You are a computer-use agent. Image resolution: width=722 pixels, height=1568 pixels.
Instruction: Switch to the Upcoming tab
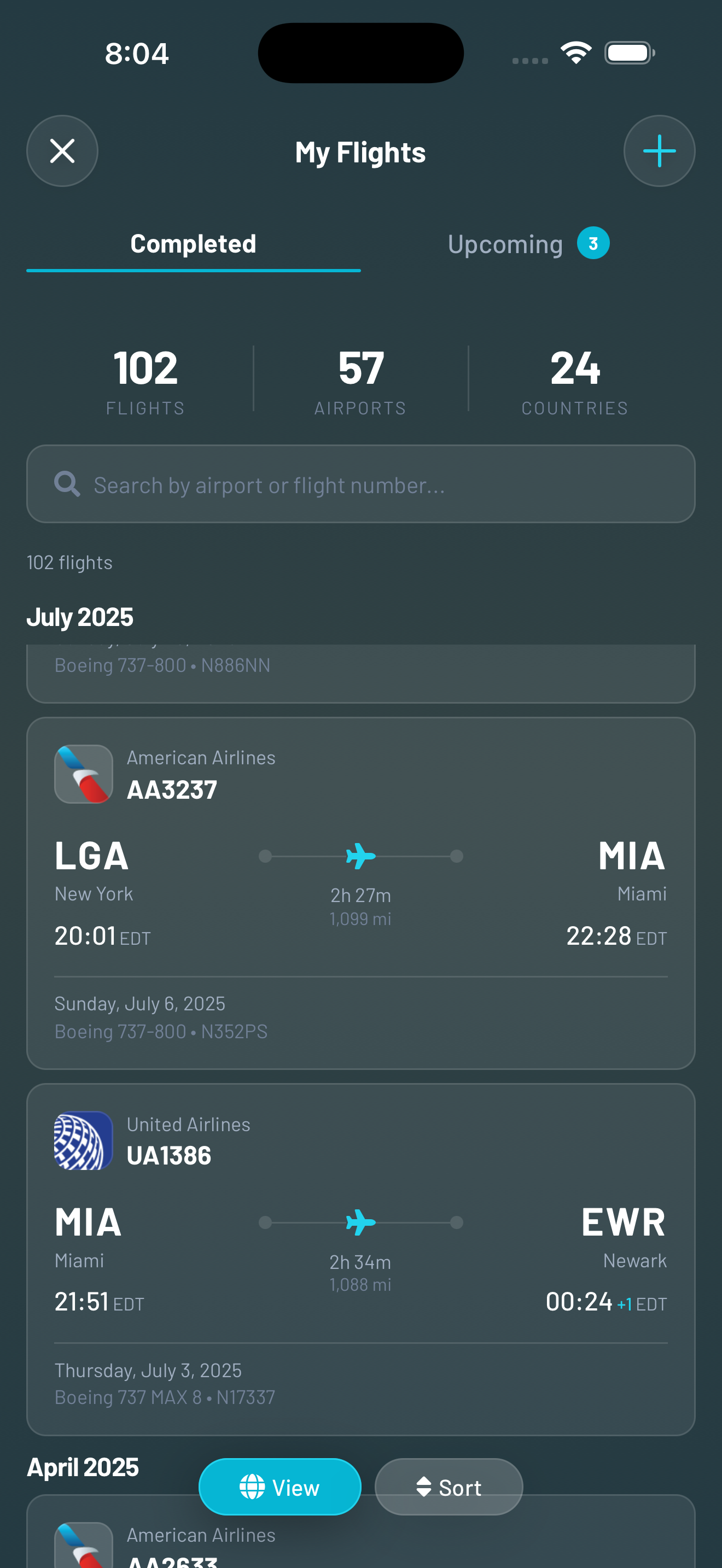pyautogui.click(x=505, y=243)
